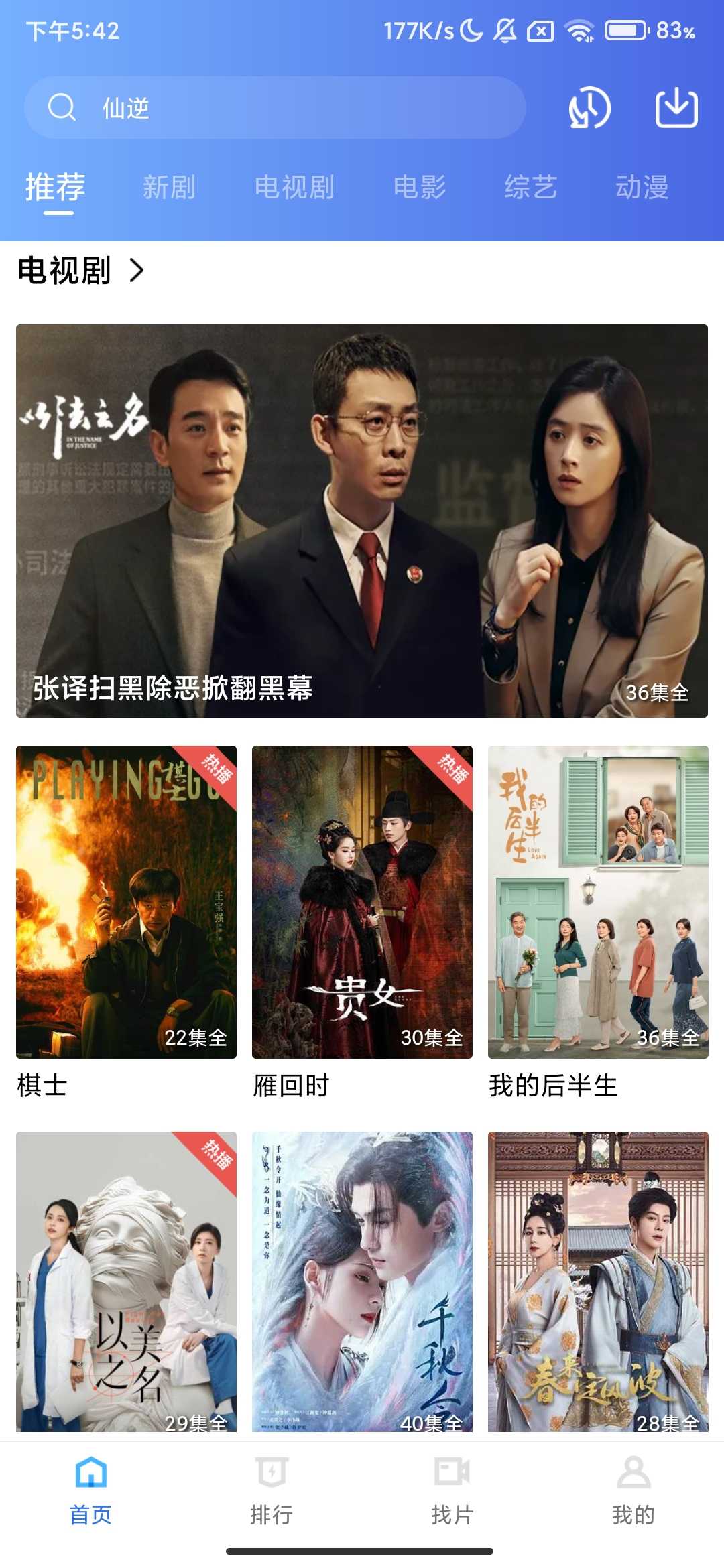Screen dimensions: 724x1568
Task: Open the 张译扫黑除恶掀翻黑幕 banner
Action: click(x=362, y=521)
